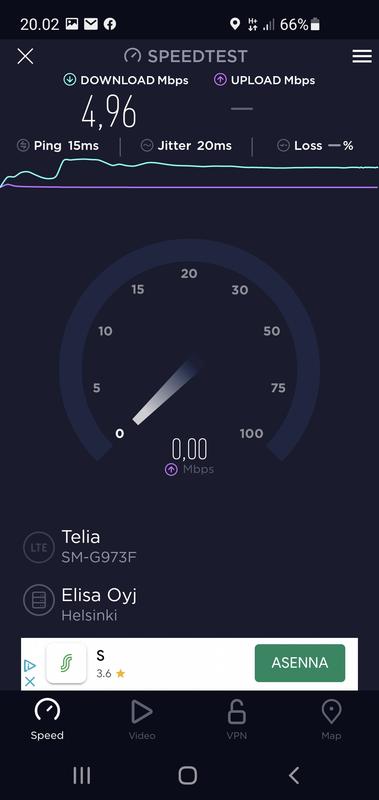Go back with the system back button
379x800 pixels.
(x=293, y=776)
